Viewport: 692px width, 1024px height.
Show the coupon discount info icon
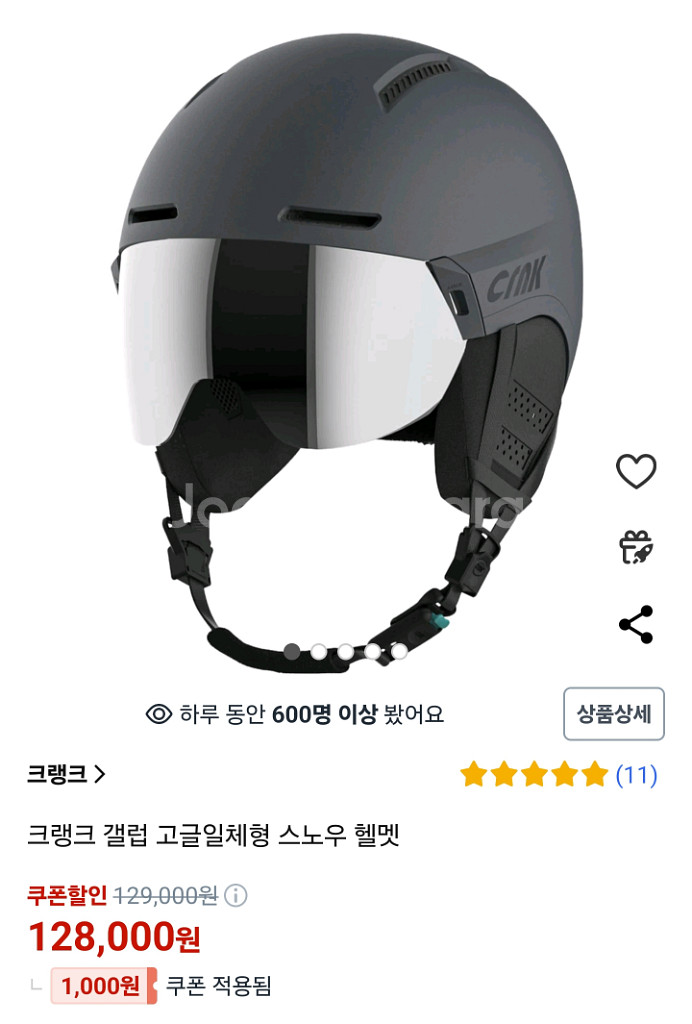point(236,895)
